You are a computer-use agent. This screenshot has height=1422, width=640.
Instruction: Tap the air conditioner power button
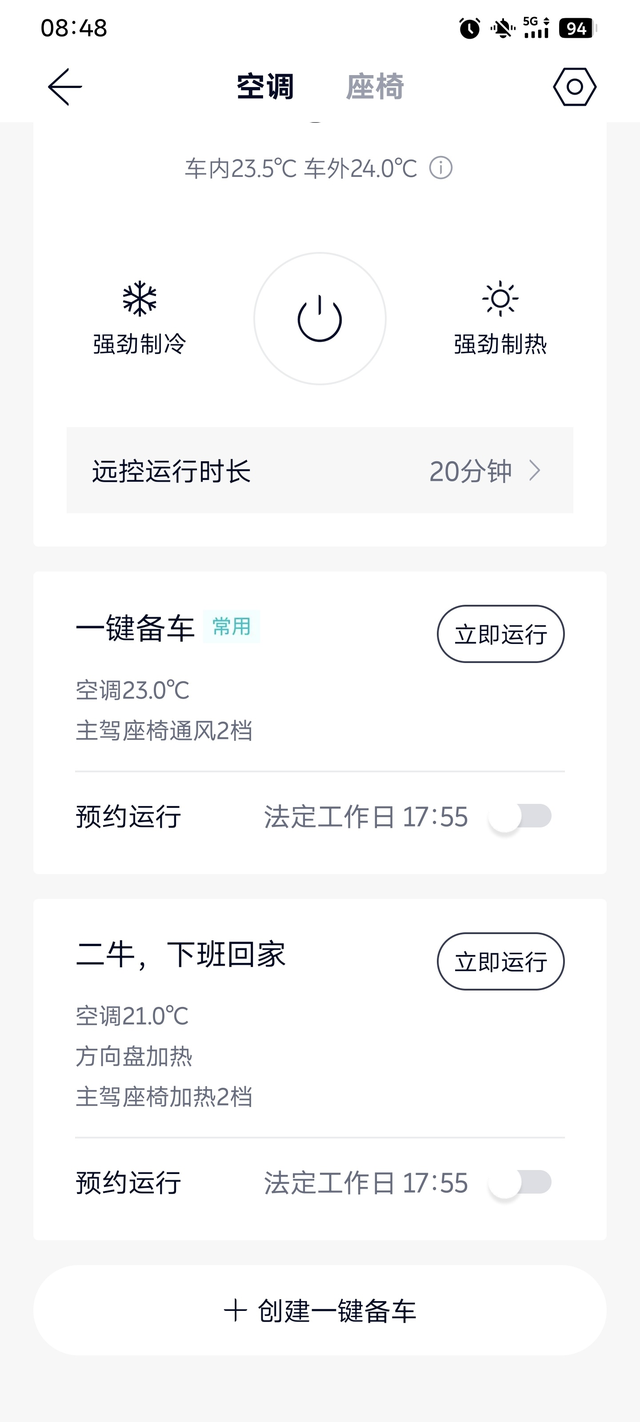320,319
